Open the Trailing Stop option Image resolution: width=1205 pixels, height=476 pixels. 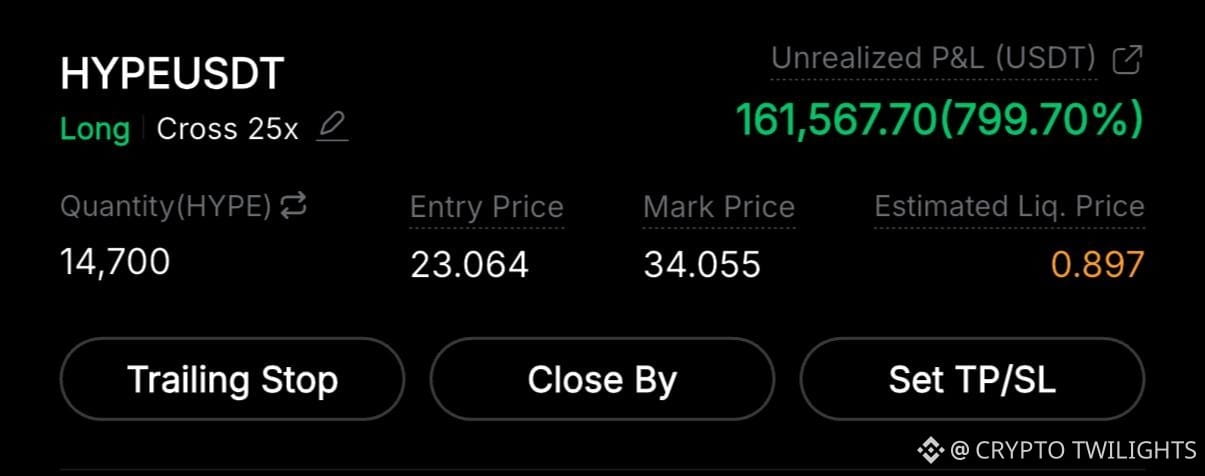coord(232,380)
